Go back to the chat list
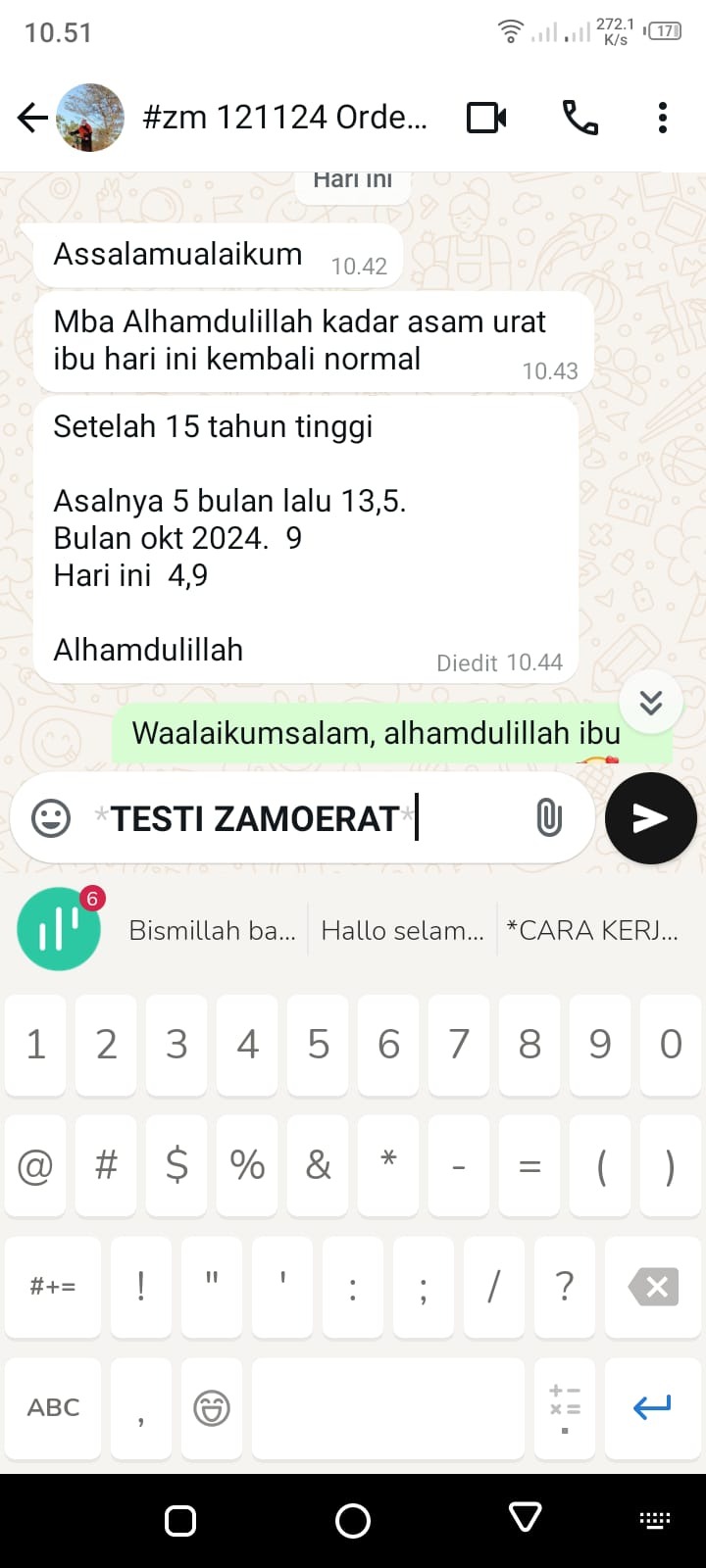 click(x=32, y=119)
